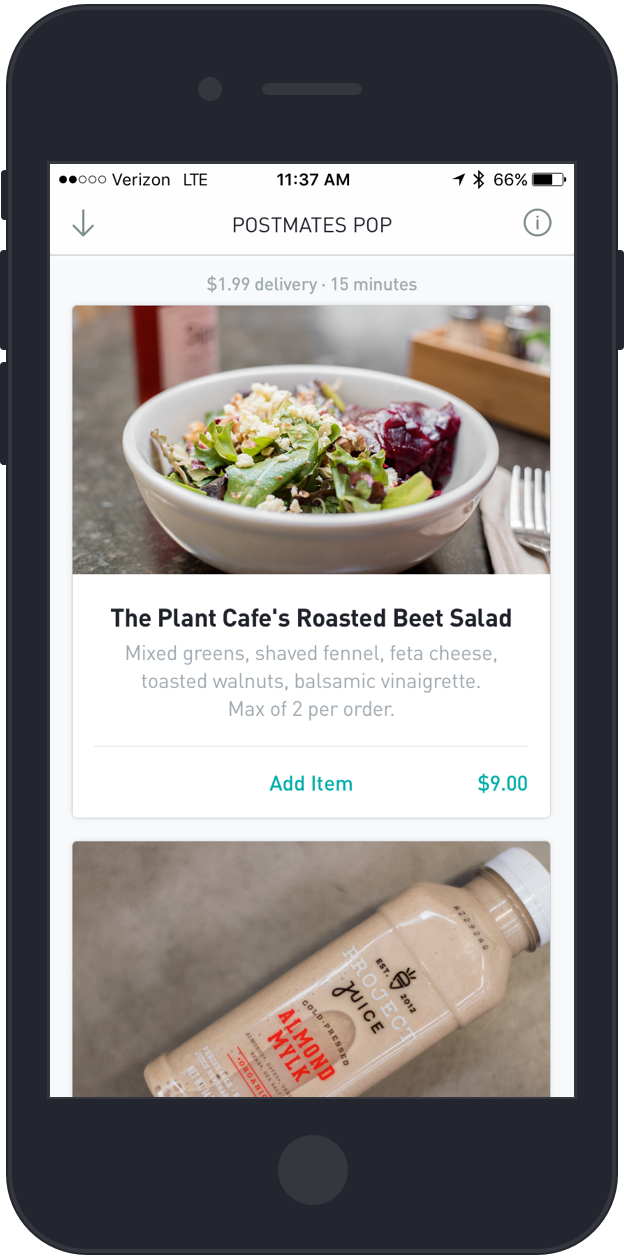Open the info icon in the header
This screenshot has height=1259, width=624.
[x=537, y=223]
